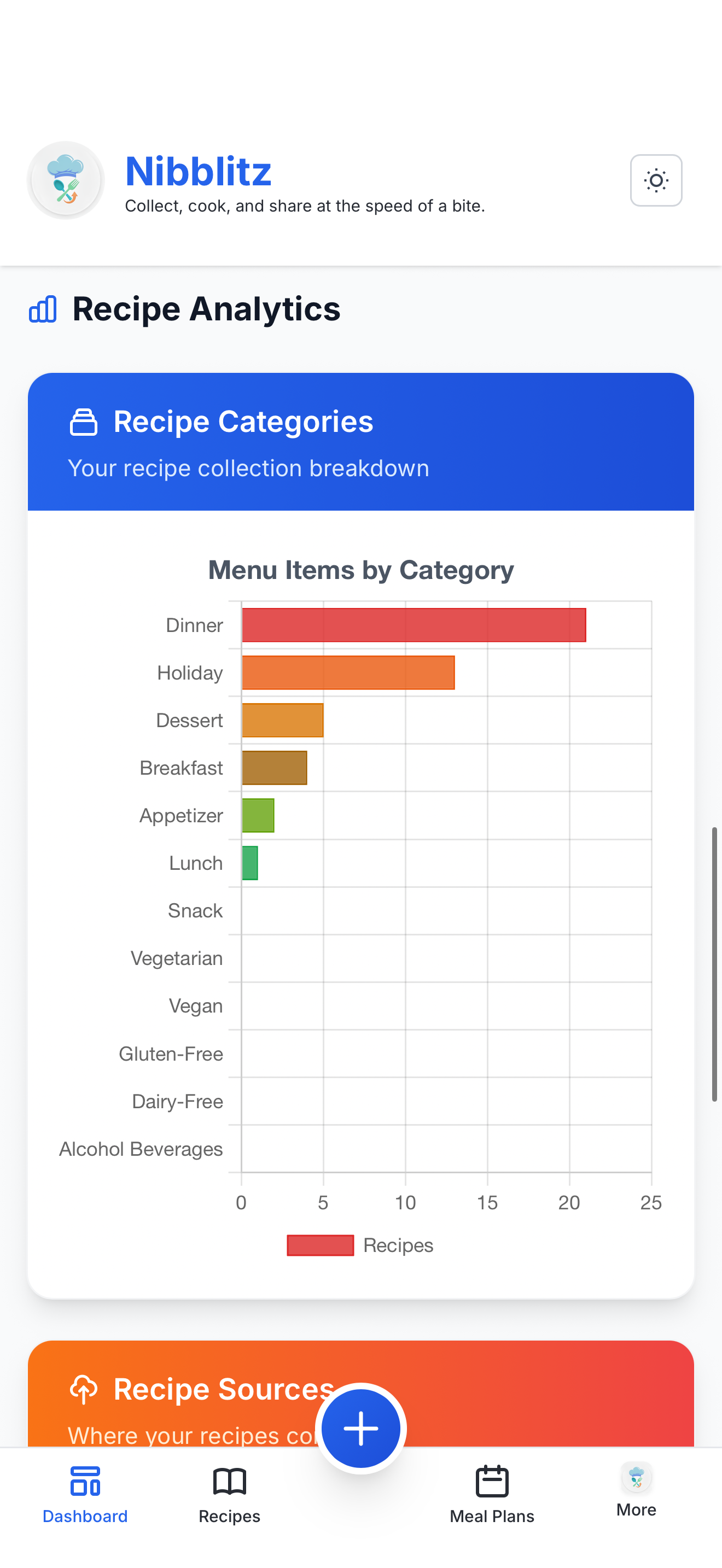Tap the blue plus floating action button

tap(361, 1428)
